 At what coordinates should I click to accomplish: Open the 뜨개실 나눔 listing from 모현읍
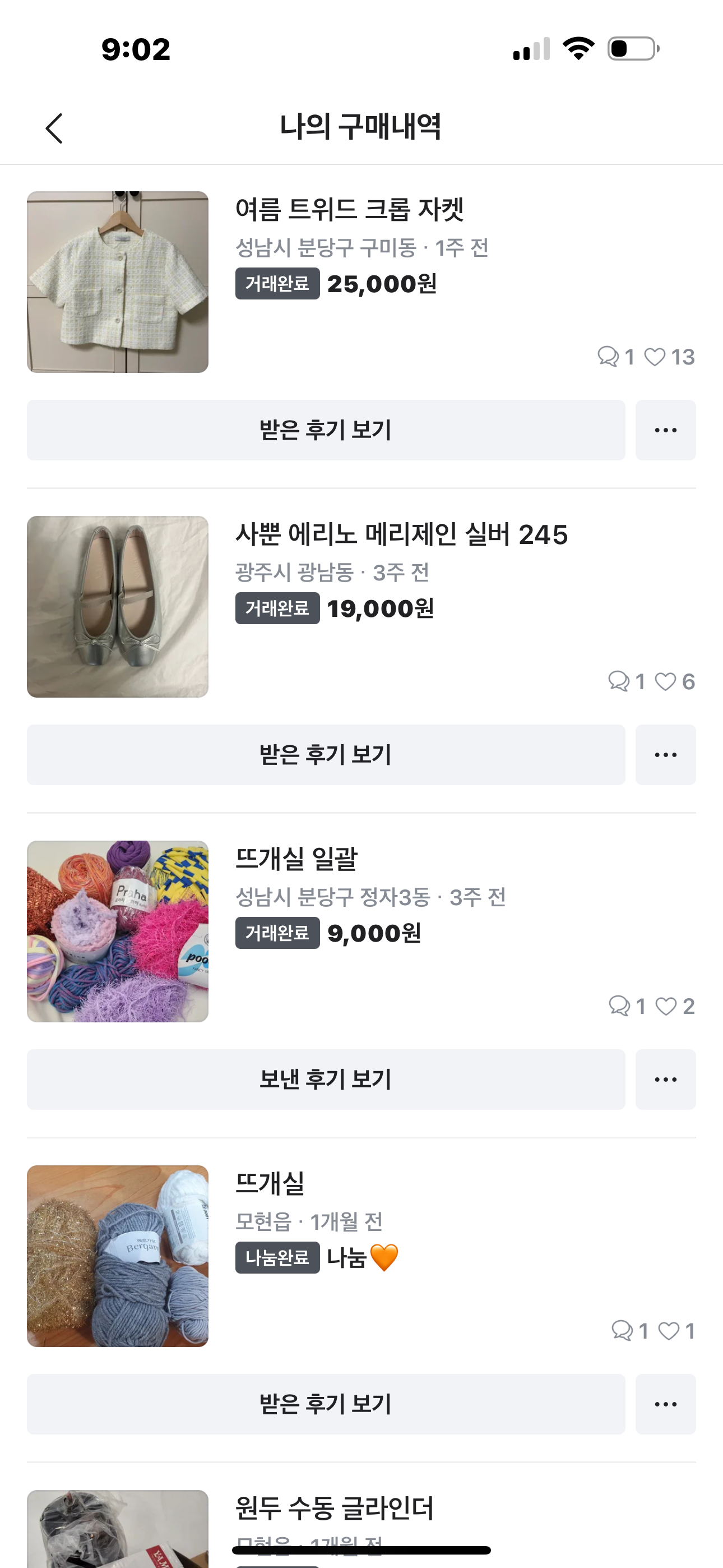[270, 1183]
